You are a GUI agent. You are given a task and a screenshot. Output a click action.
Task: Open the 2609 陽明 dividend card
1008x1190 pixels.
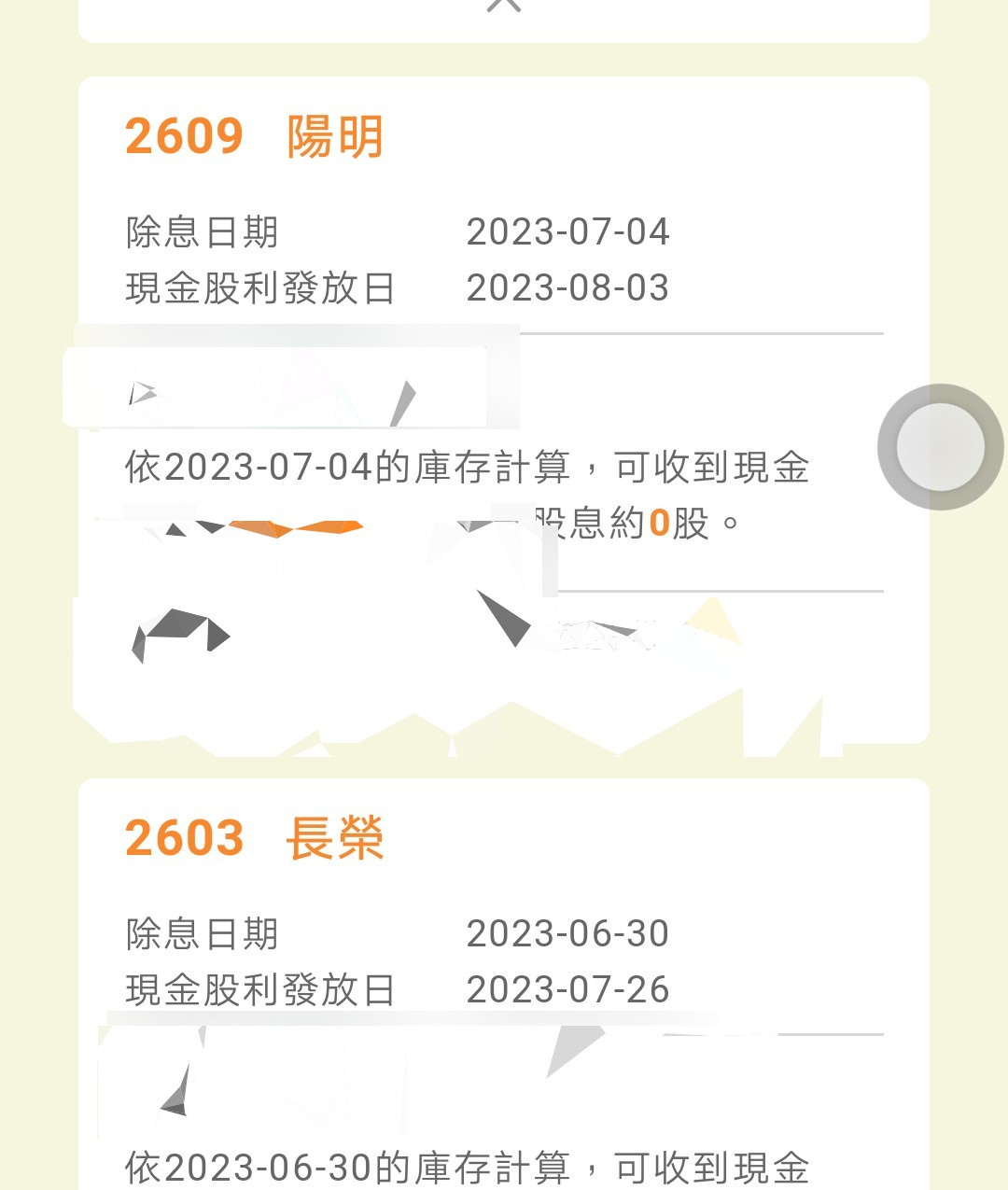(x=254, y=136)
